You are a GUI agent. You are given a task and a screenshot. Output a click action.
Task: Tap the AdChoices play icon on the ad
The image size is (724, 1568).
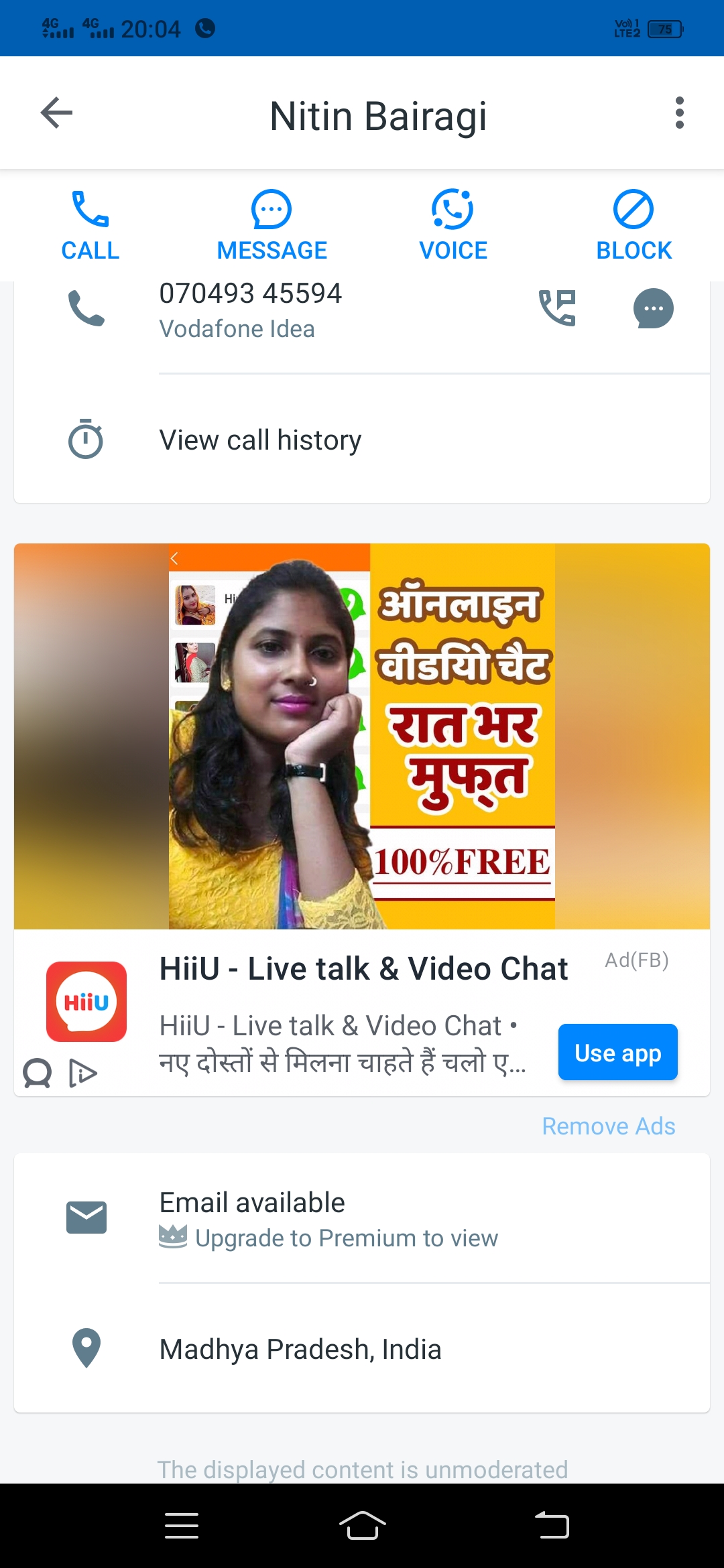(83, 1073)
